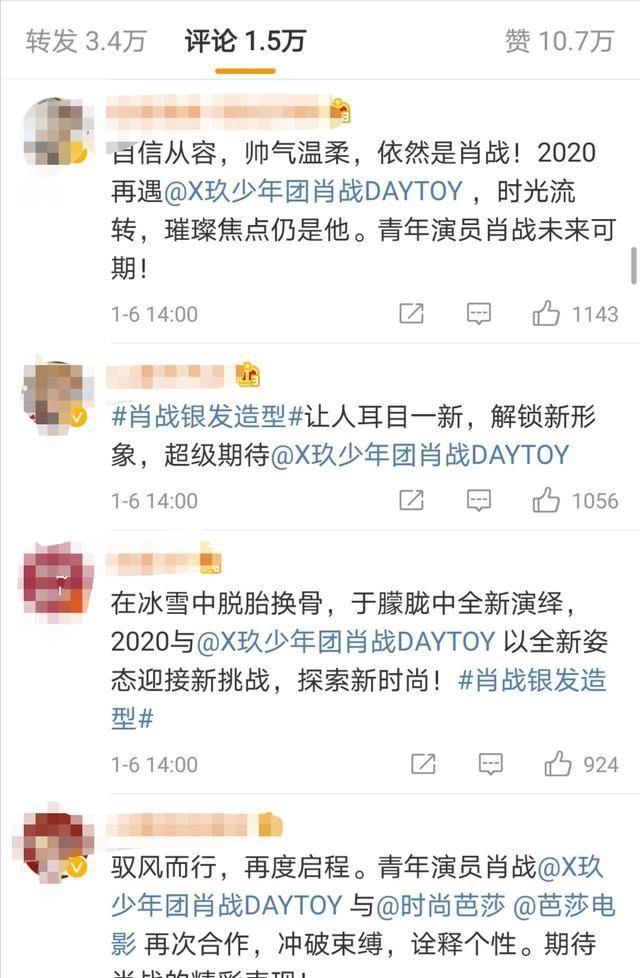The width and height of the screenshot is (640, 978).
Task: Switch to the 转发 3.4万 tab
Action: coord(86,41)
